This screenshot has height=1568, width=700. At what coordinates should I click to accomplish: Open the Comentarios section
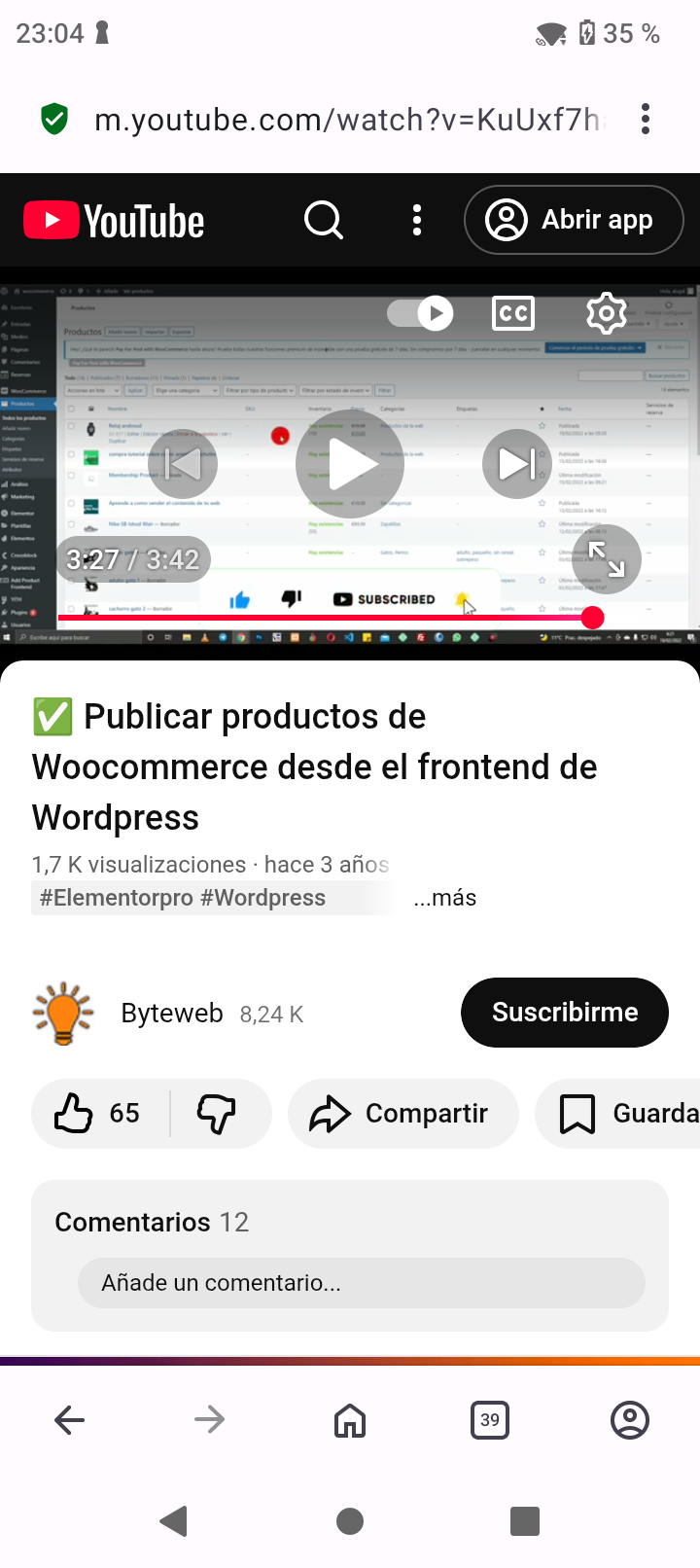pyautogui.click(x=151, y=1222)
